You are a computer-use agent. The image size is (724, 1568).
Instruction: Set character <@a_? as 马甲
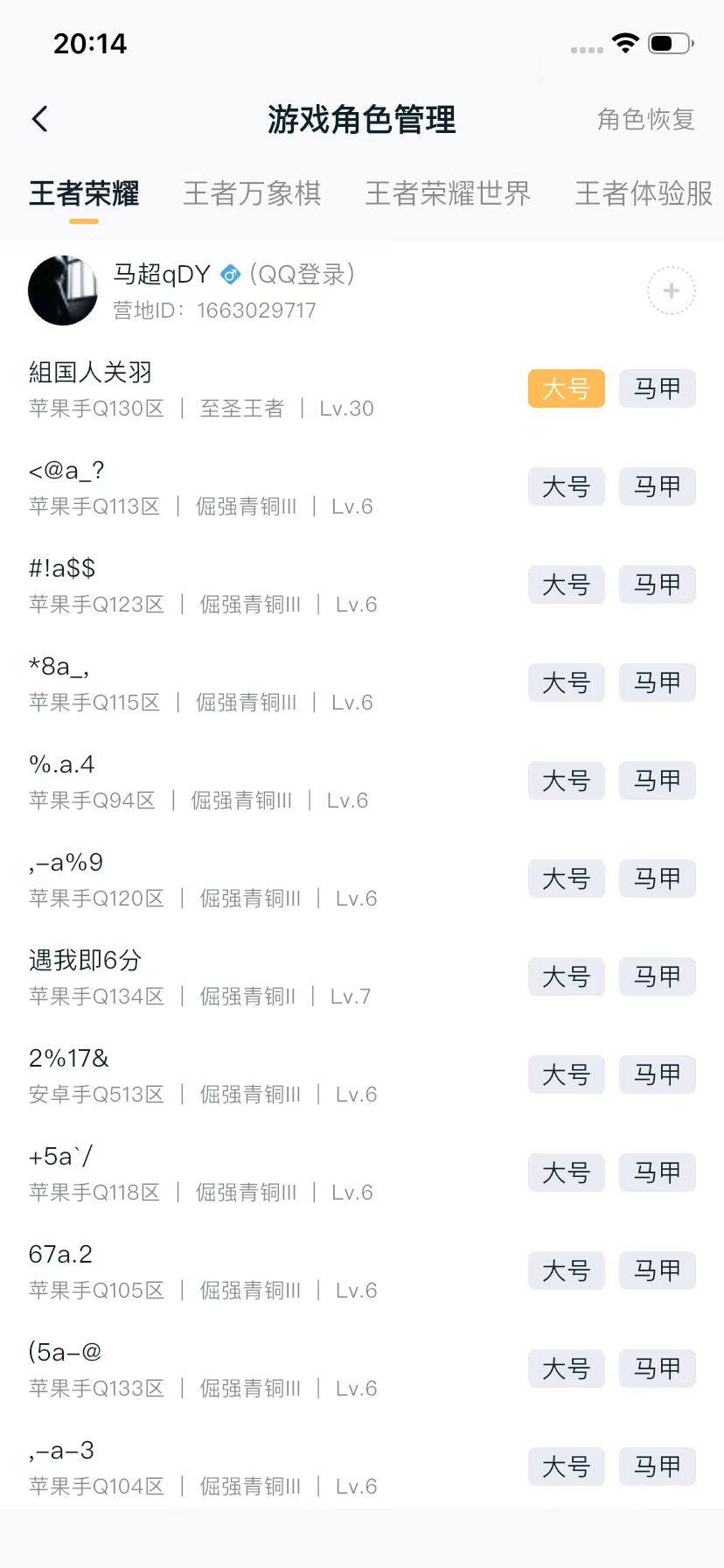pos(657,486)
